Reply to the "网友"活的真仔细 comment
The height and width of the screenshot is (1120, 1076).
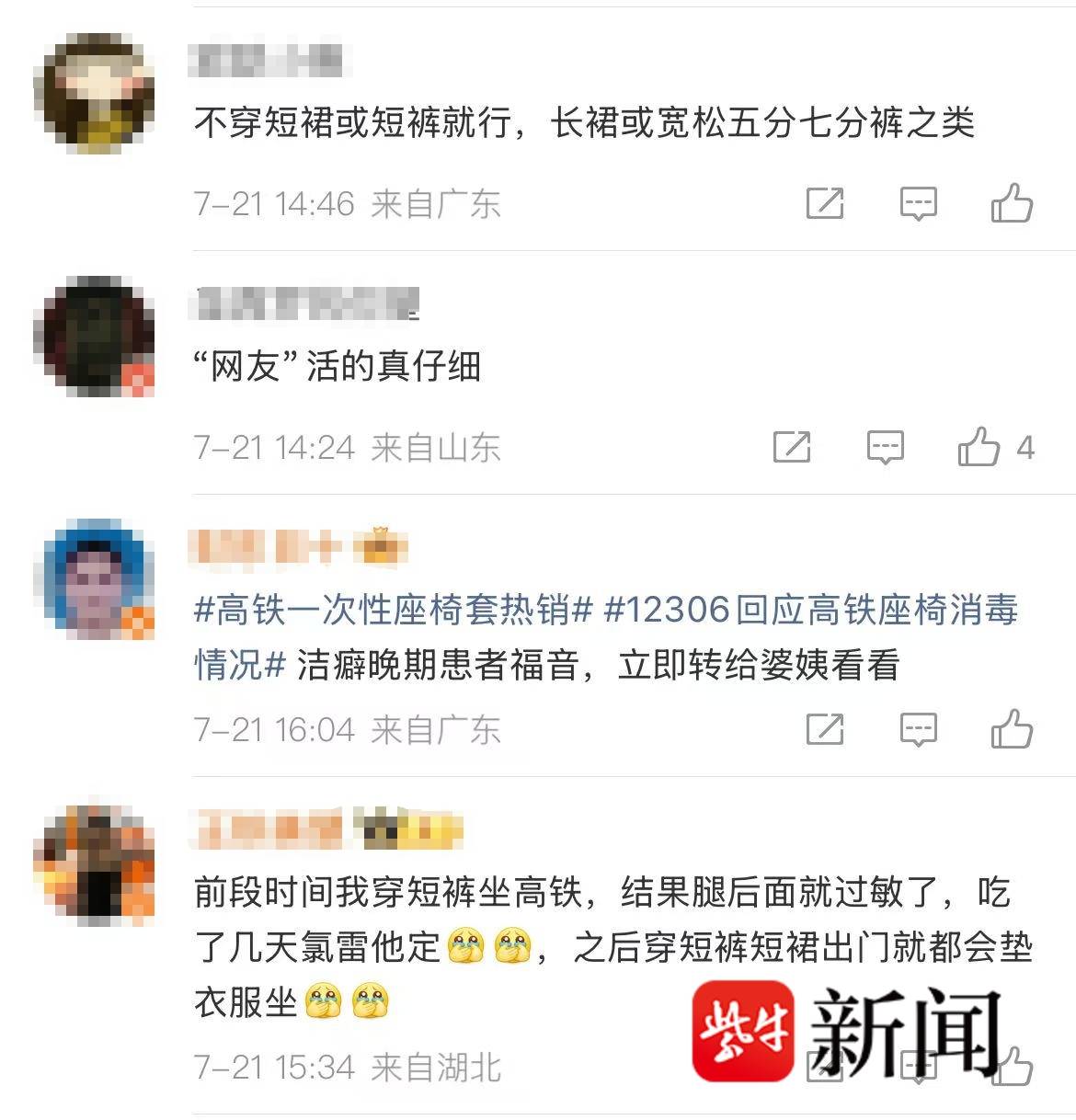point(885,448)
